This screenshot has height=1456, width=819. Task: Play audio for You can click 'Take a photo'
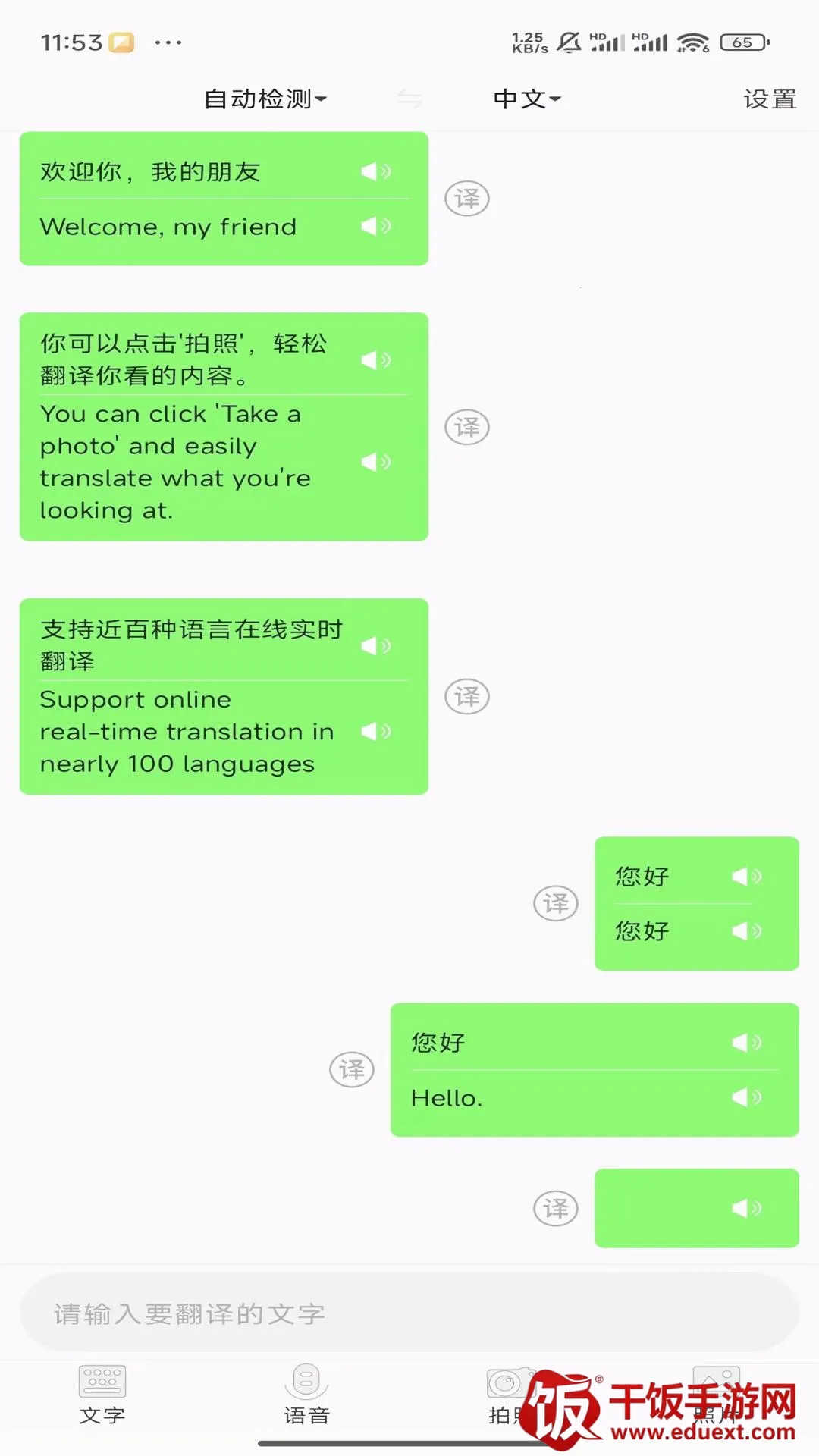375,462
